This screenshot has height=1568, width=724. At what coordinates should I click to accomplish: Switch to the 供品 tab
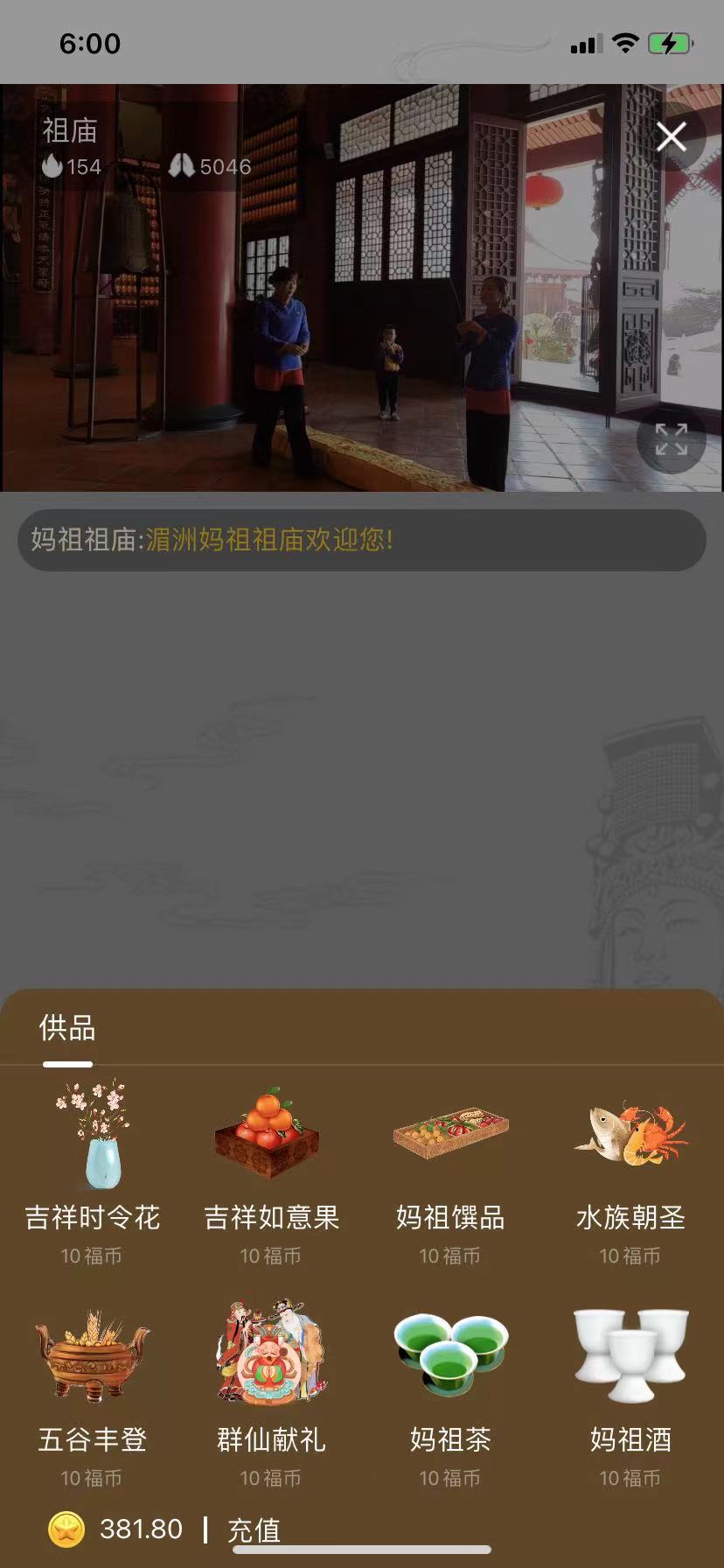(x=67, y=1028)
